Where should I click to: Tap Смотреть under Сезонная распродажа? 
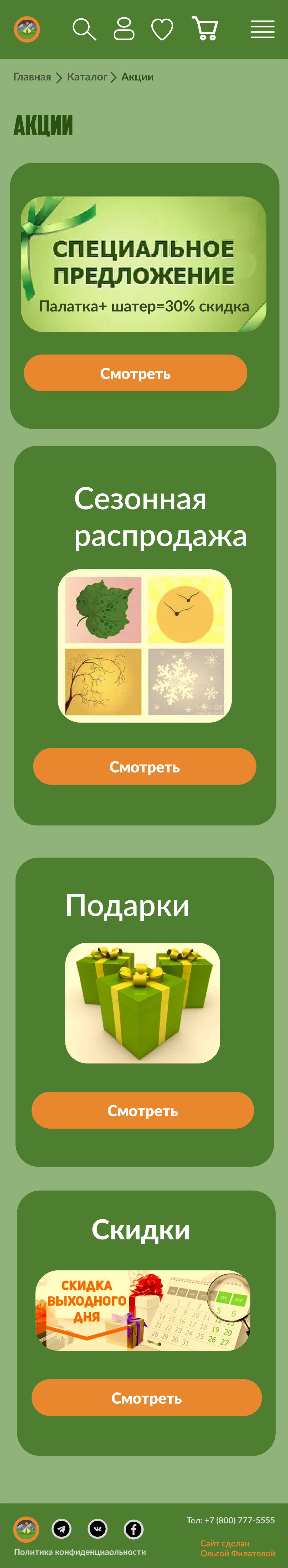click(x=144, y=766)
